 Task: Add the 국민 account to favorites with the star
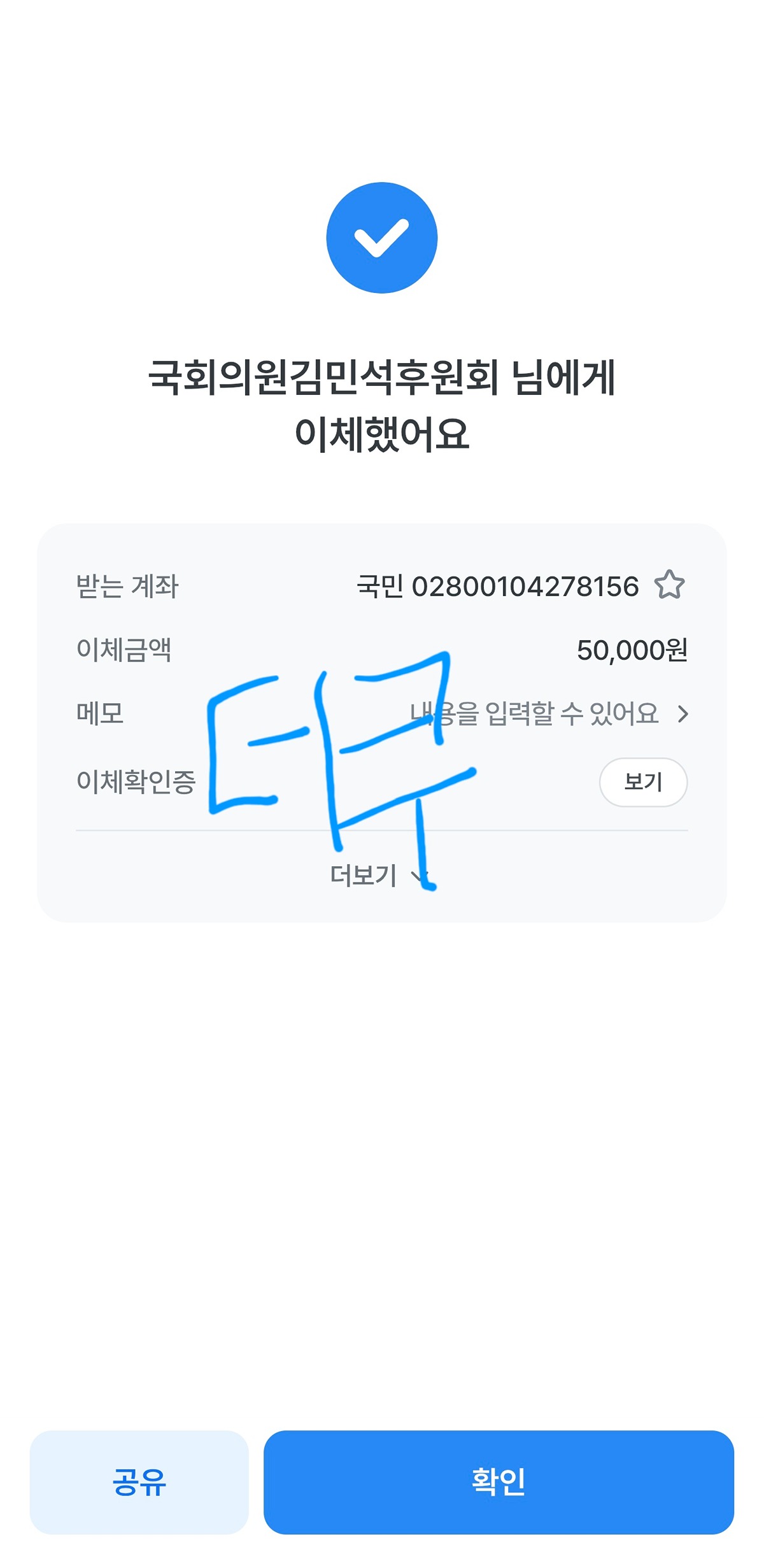coord(669,585)
